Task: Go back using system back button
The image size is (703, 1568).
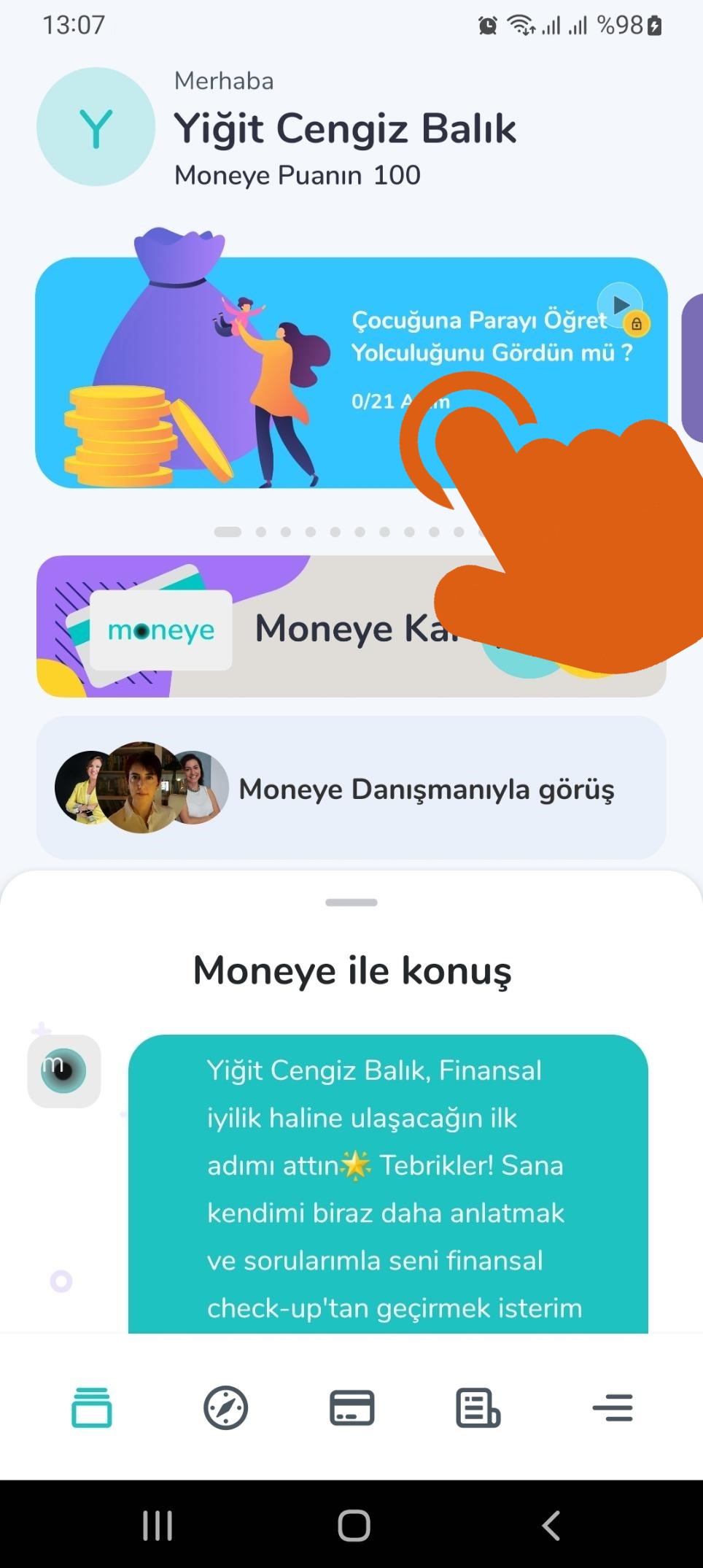Action: 551,1525
